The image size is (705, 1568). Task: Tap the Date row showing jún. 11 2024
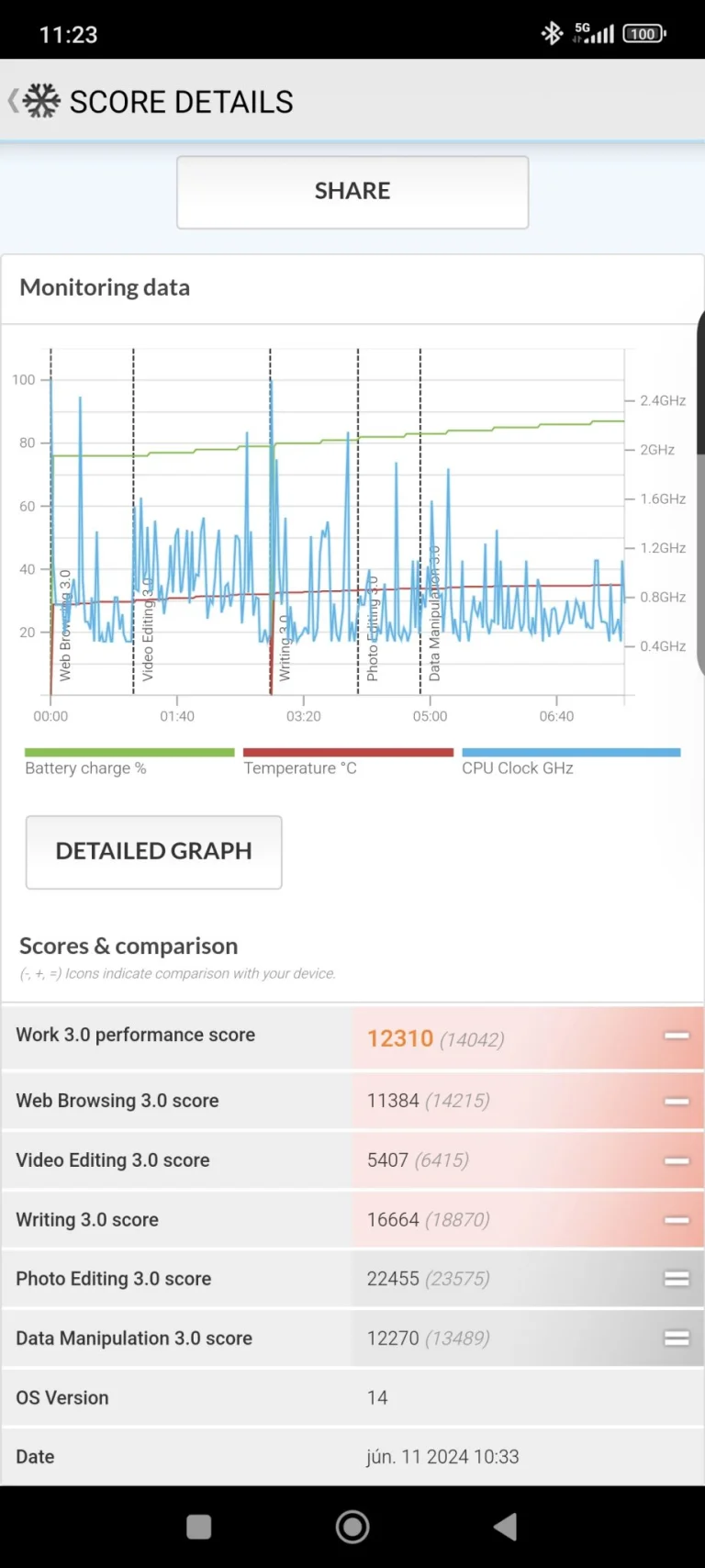[352, 1456]
